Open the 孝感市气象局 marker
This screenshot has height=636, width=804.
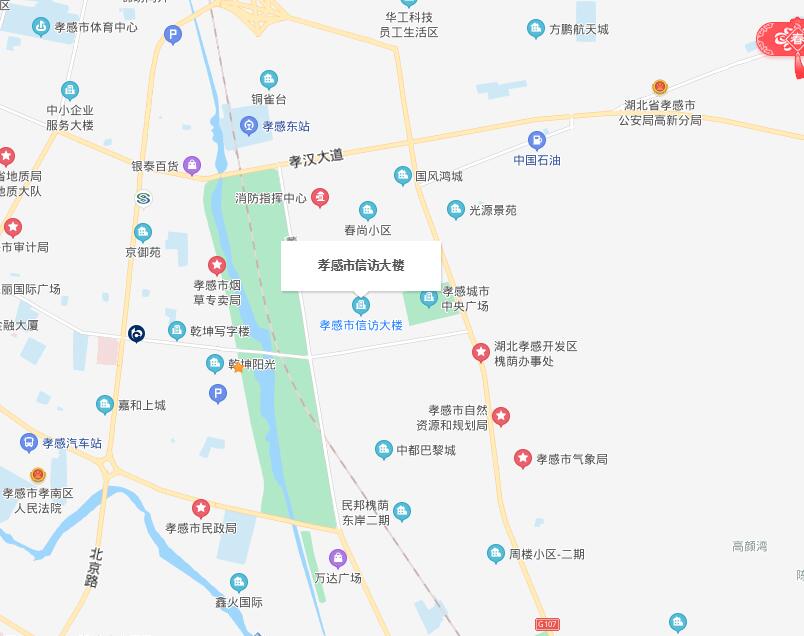pos(522,459)
